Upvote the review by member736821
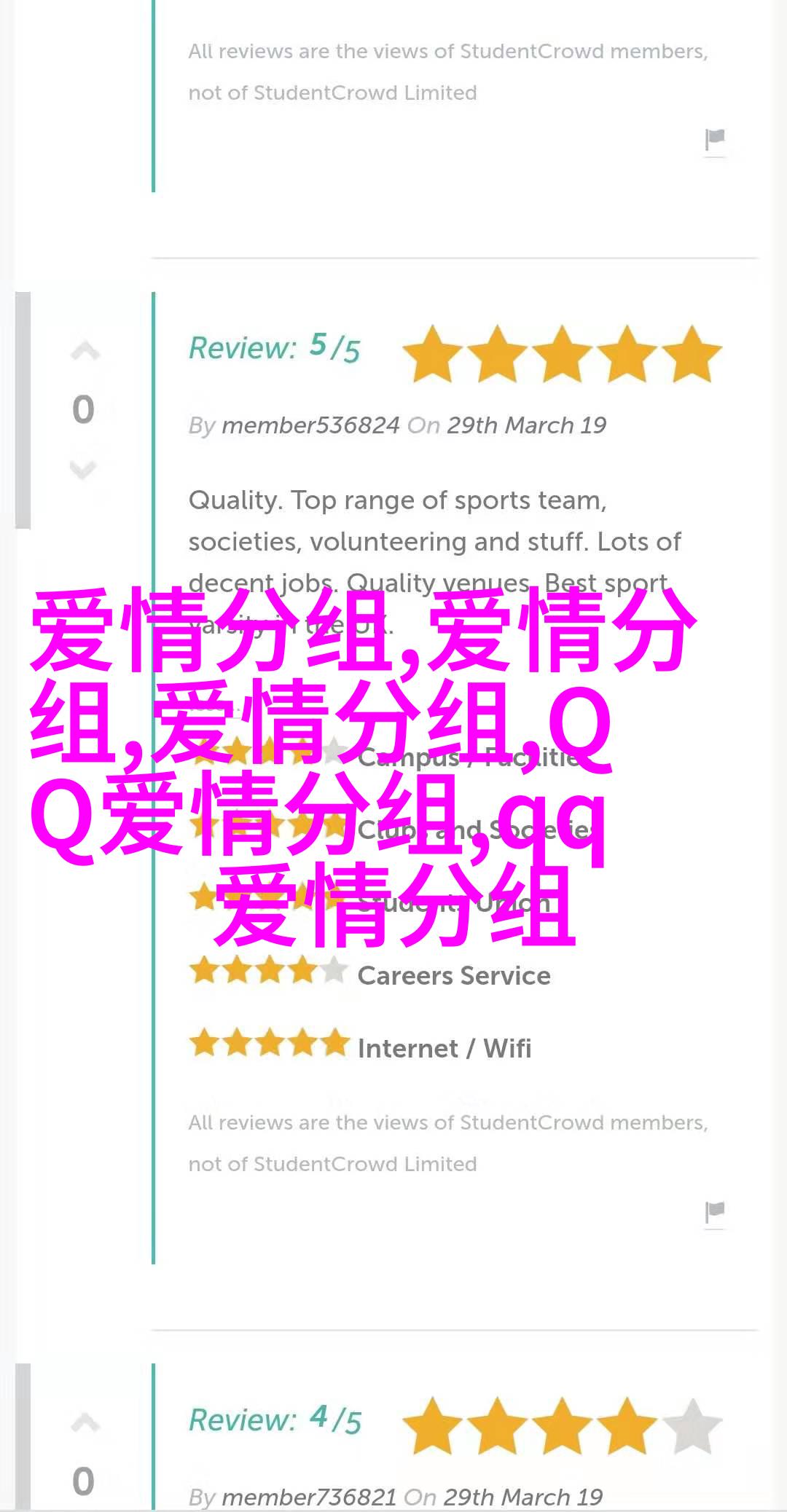Viewport: 787px width, 1512px height. tap(85, 1422)
